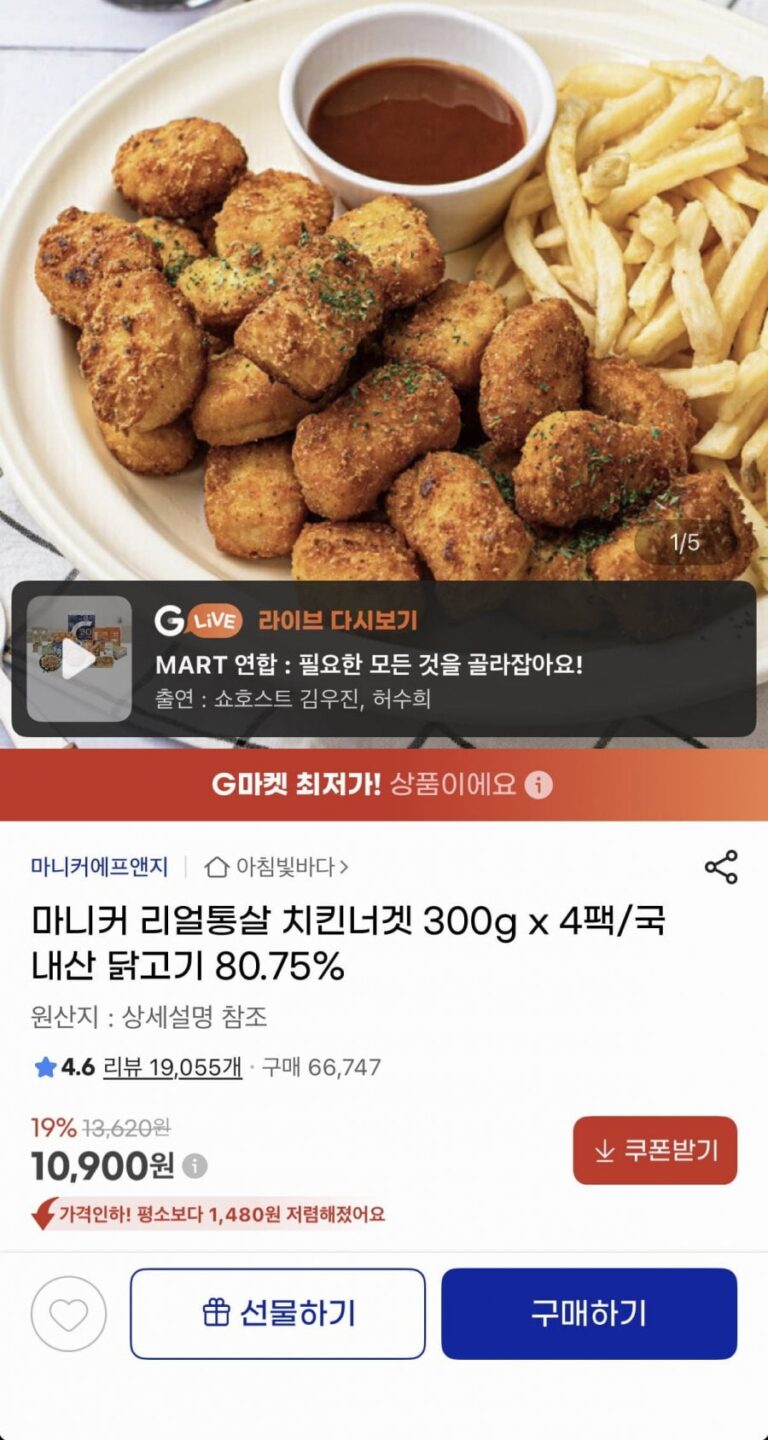
Task: Tap 구매하기 to buy now
Action: point(589,1314)
